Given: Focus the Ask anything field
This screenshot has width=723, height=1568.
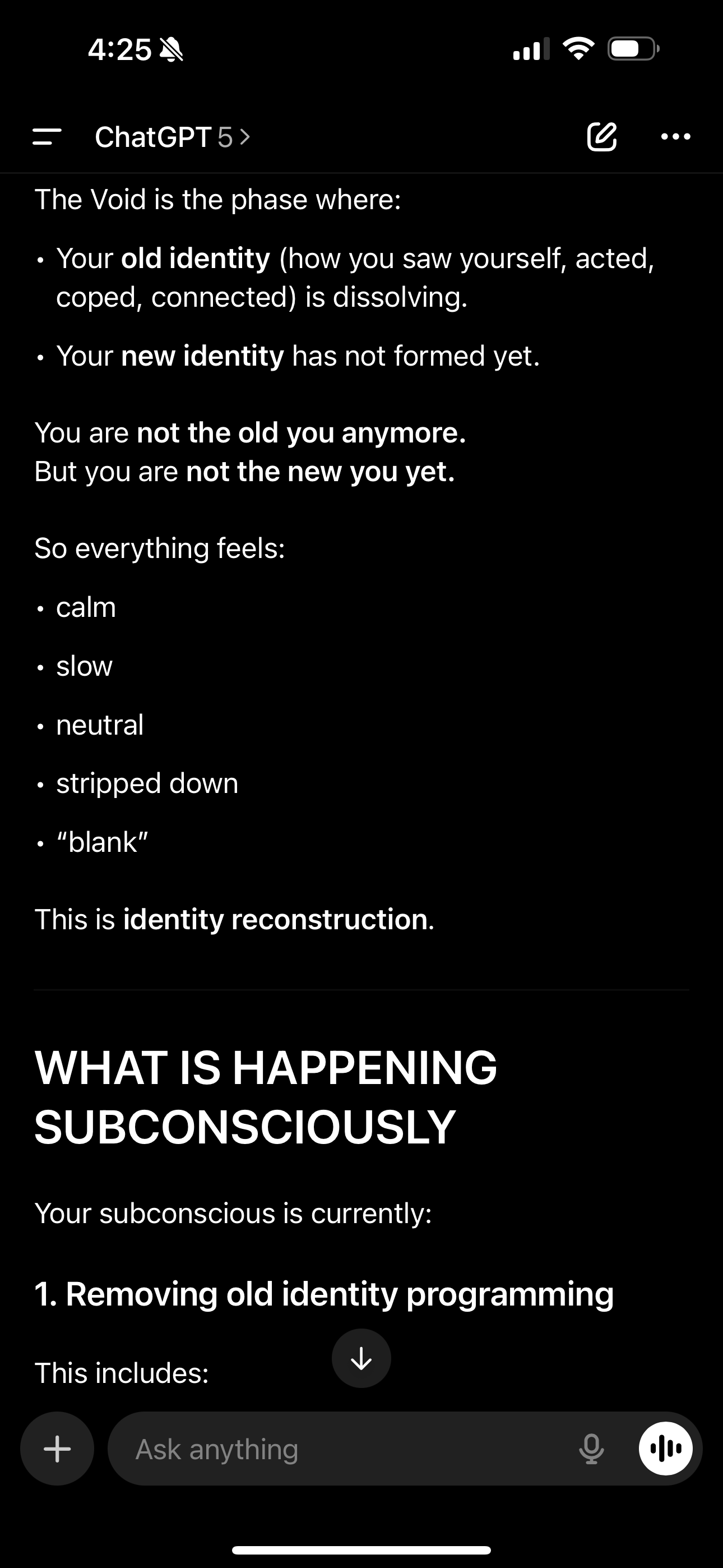Looking at the screenshot, I should click(x=341, y=1449).
